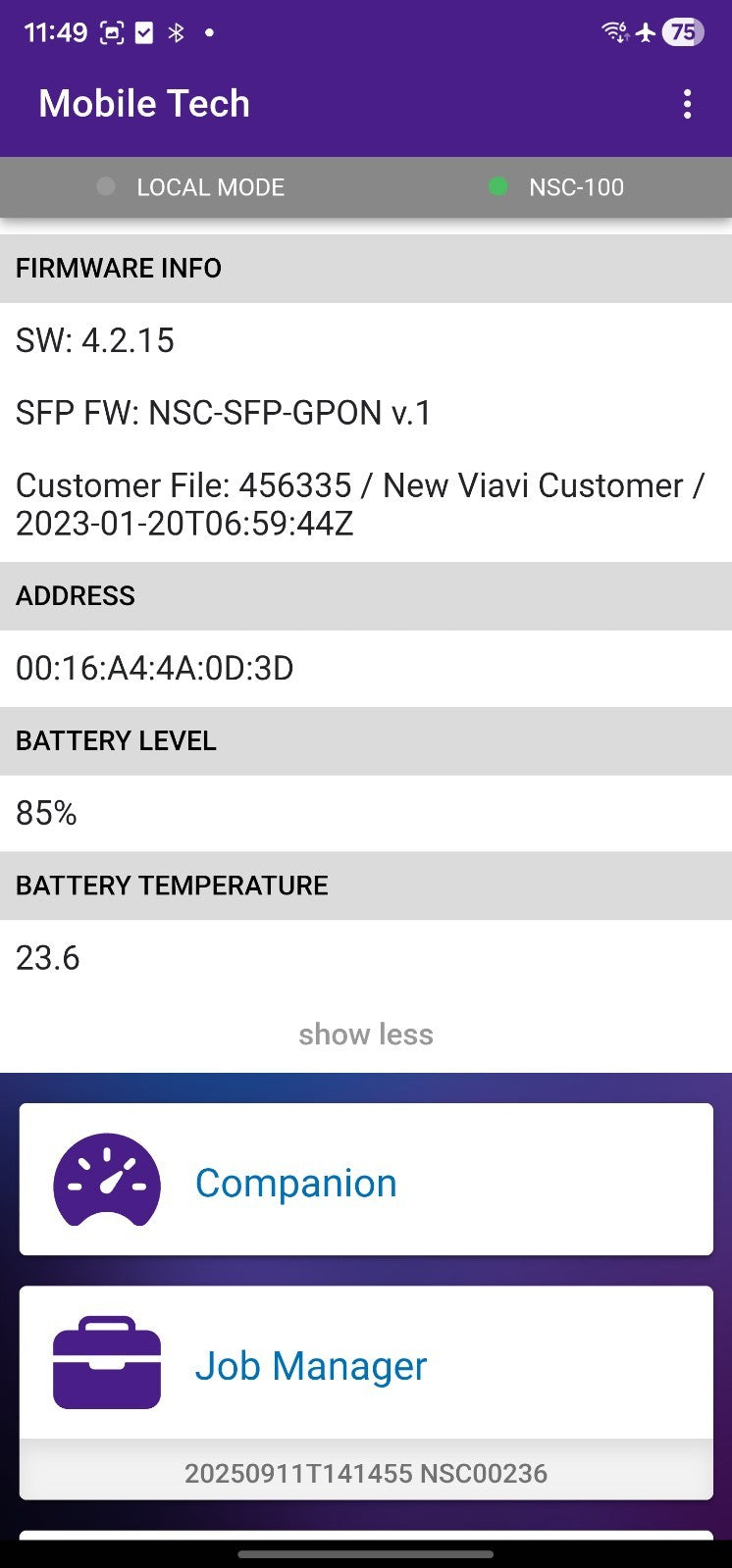Tap the screen capture notification icon
732x1568 pixels.
click(x=111, y=31)
